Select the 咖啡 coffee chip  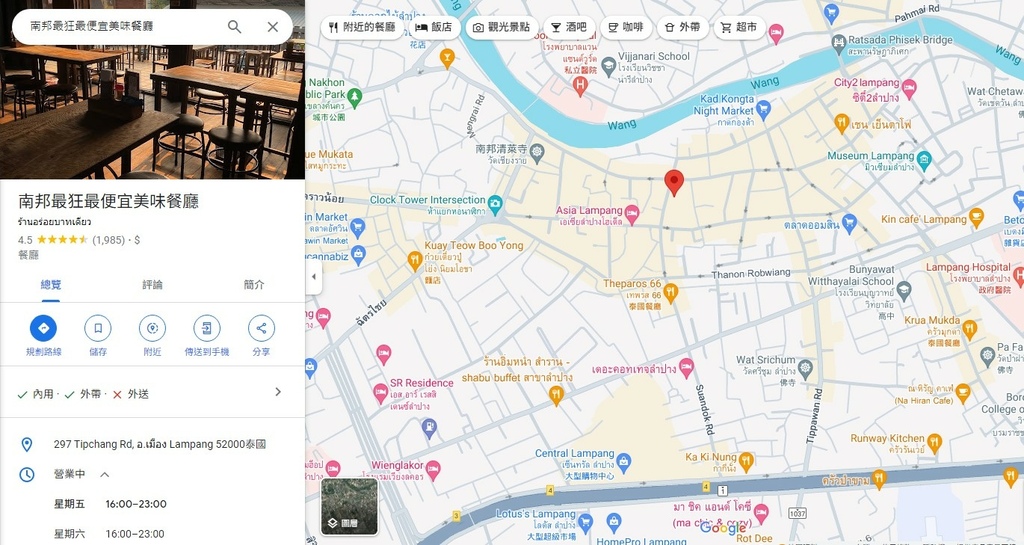click(x=625, y=27)
